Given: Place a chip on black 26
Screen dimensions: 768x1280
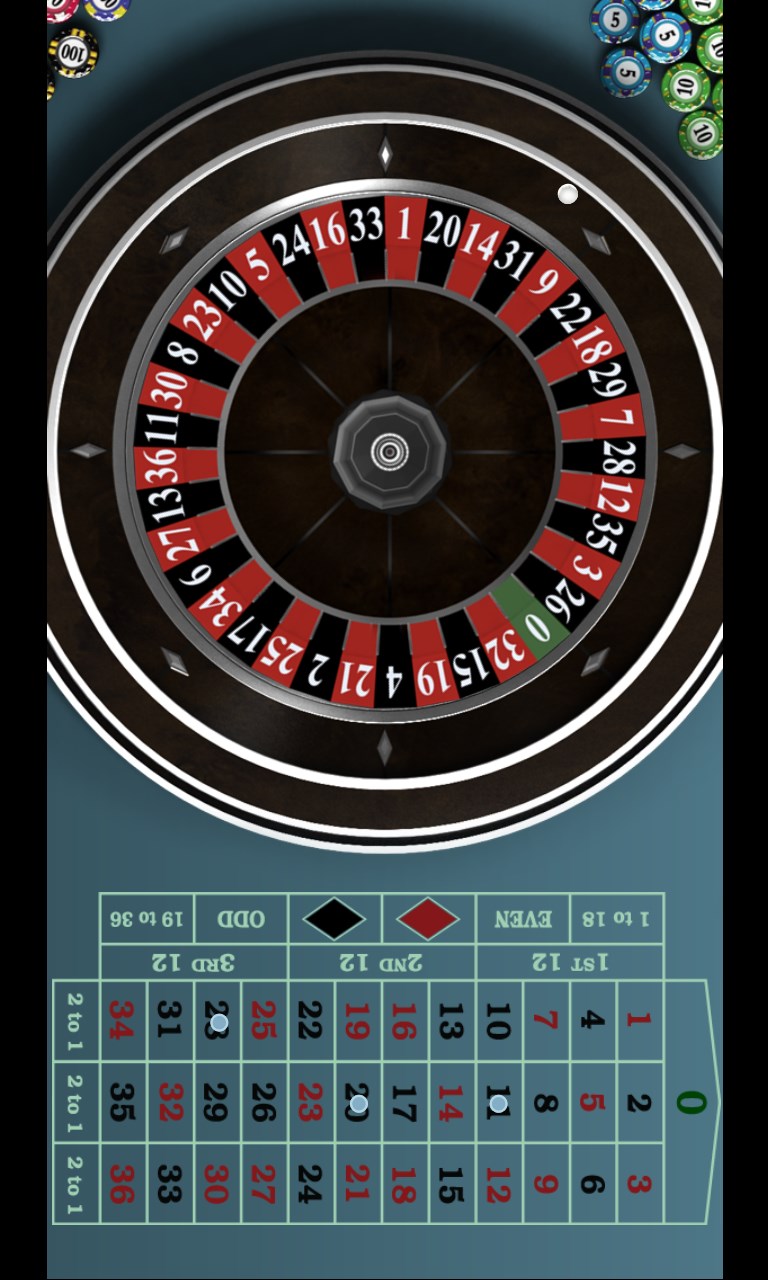Looking at the screenshot, I should point(263,1103).
